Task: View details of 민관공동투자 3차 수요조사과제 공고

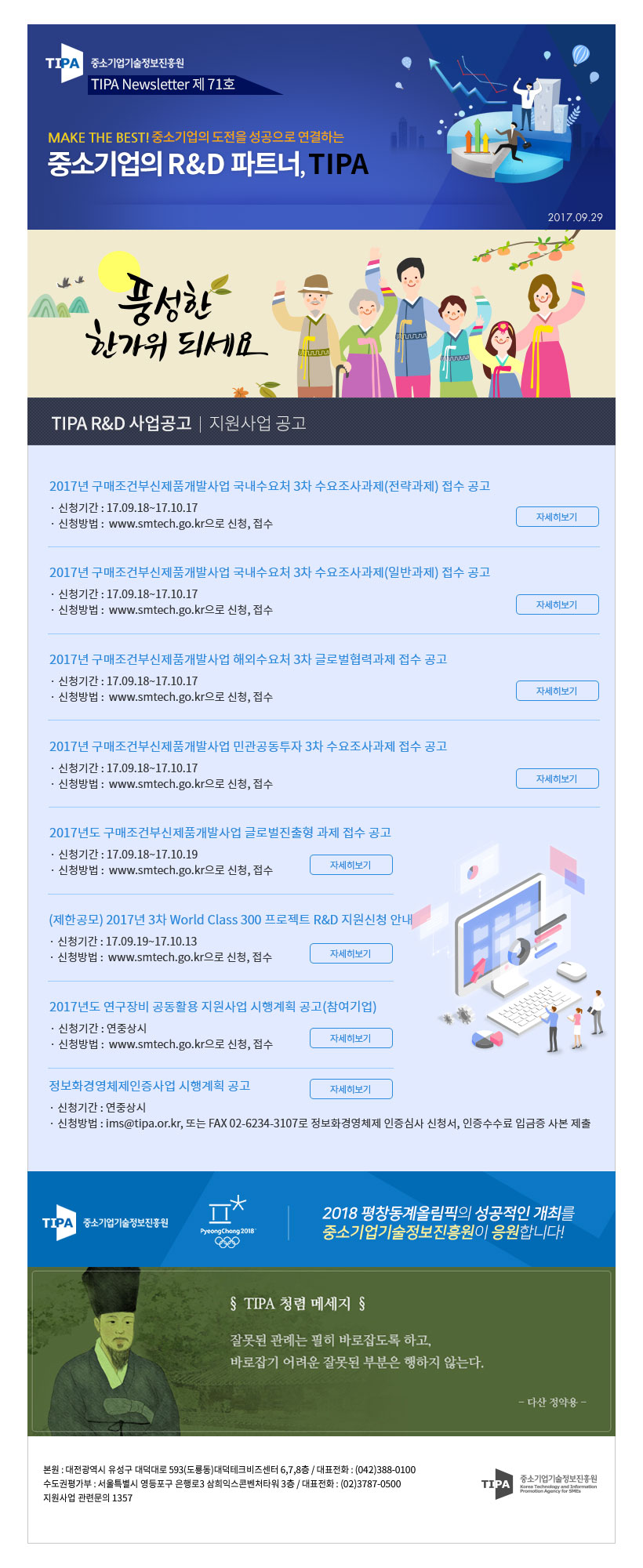Action: [x=557, y=779]
